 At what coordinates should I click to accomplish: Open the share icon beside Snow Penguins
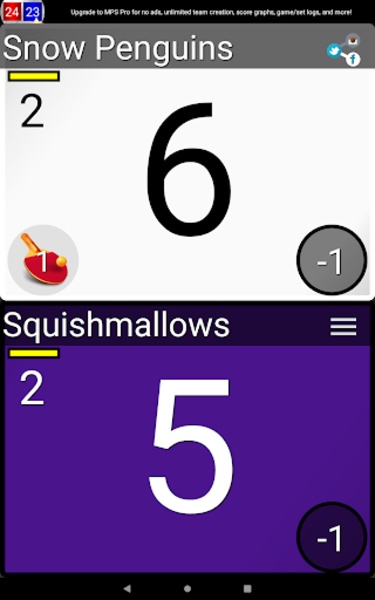click(344, 50)
